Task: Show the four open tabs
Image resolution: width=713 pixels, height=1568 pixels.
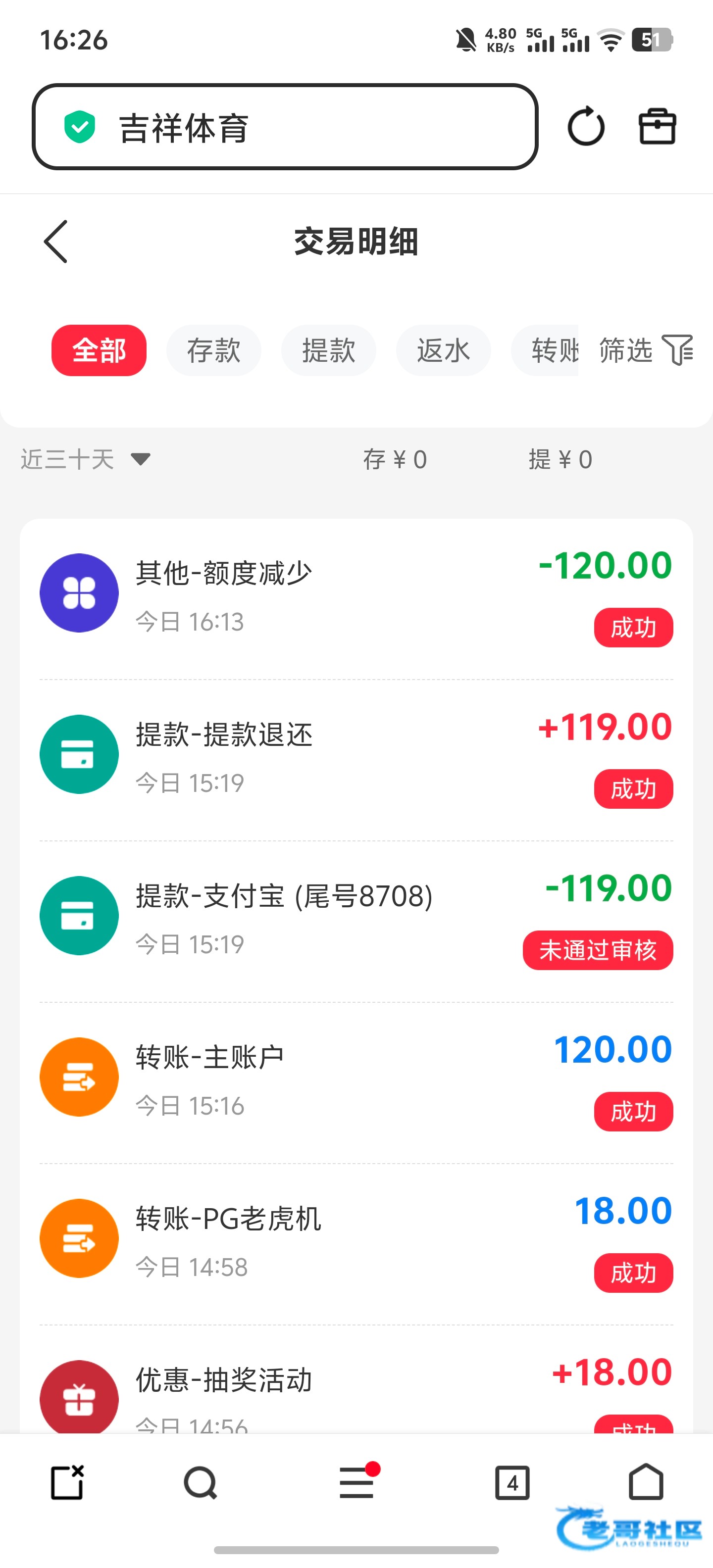Action: (512, 1482)
